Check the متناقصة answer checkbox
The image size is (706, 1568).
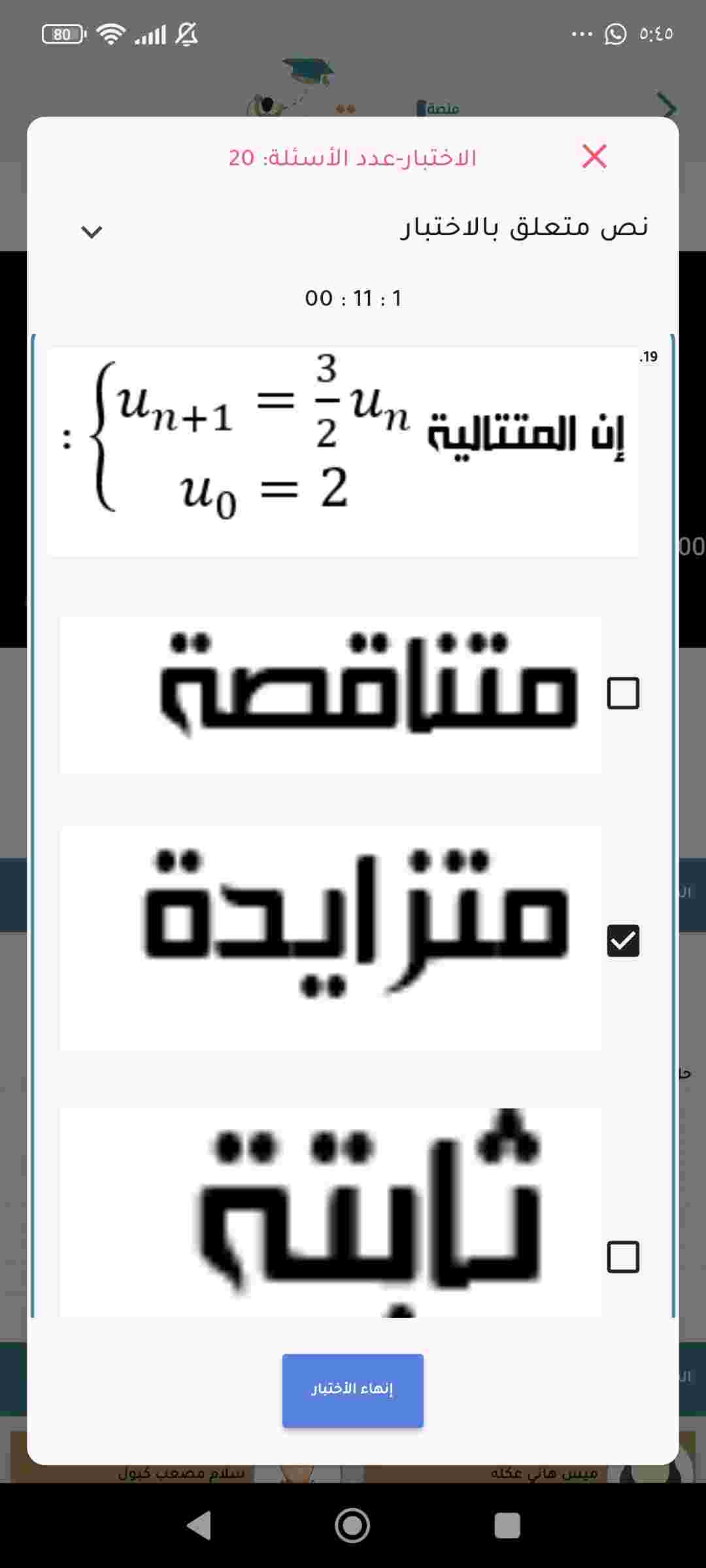pos(623,693)
